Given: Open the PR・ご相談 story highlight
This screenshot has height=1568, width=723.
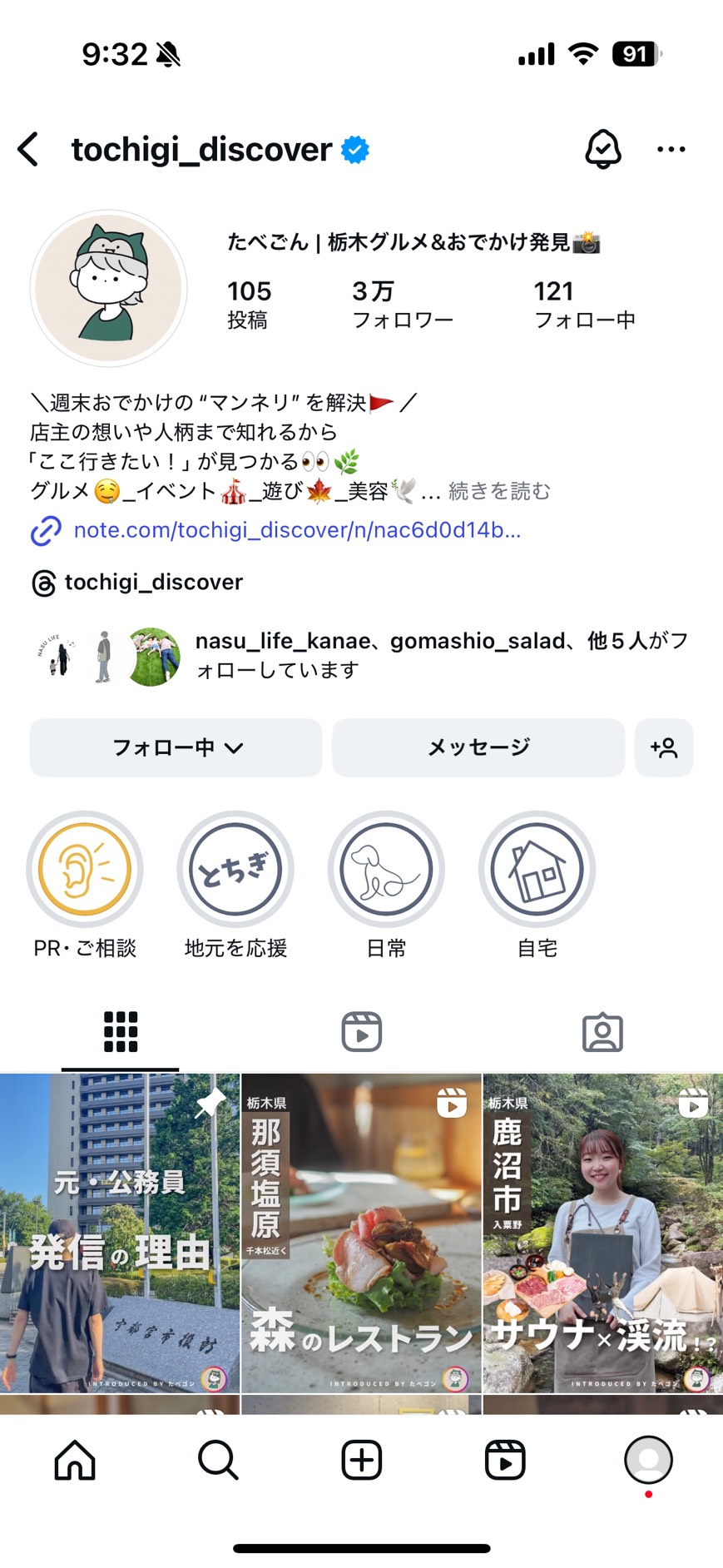Looking at the screenshot, I should point(85,870).
